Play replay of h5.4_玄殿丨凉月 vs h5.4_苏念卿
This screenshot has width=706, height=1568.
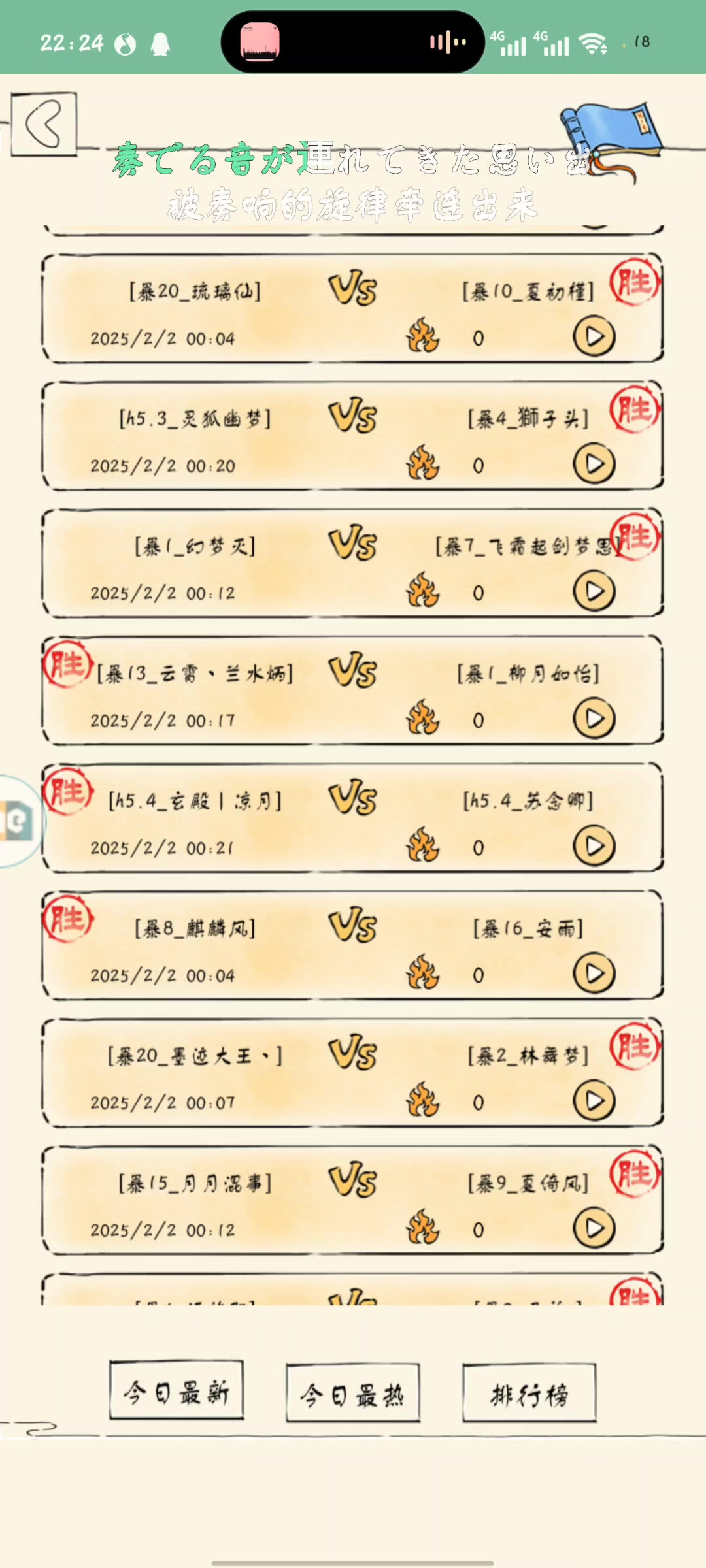[594, 847]
